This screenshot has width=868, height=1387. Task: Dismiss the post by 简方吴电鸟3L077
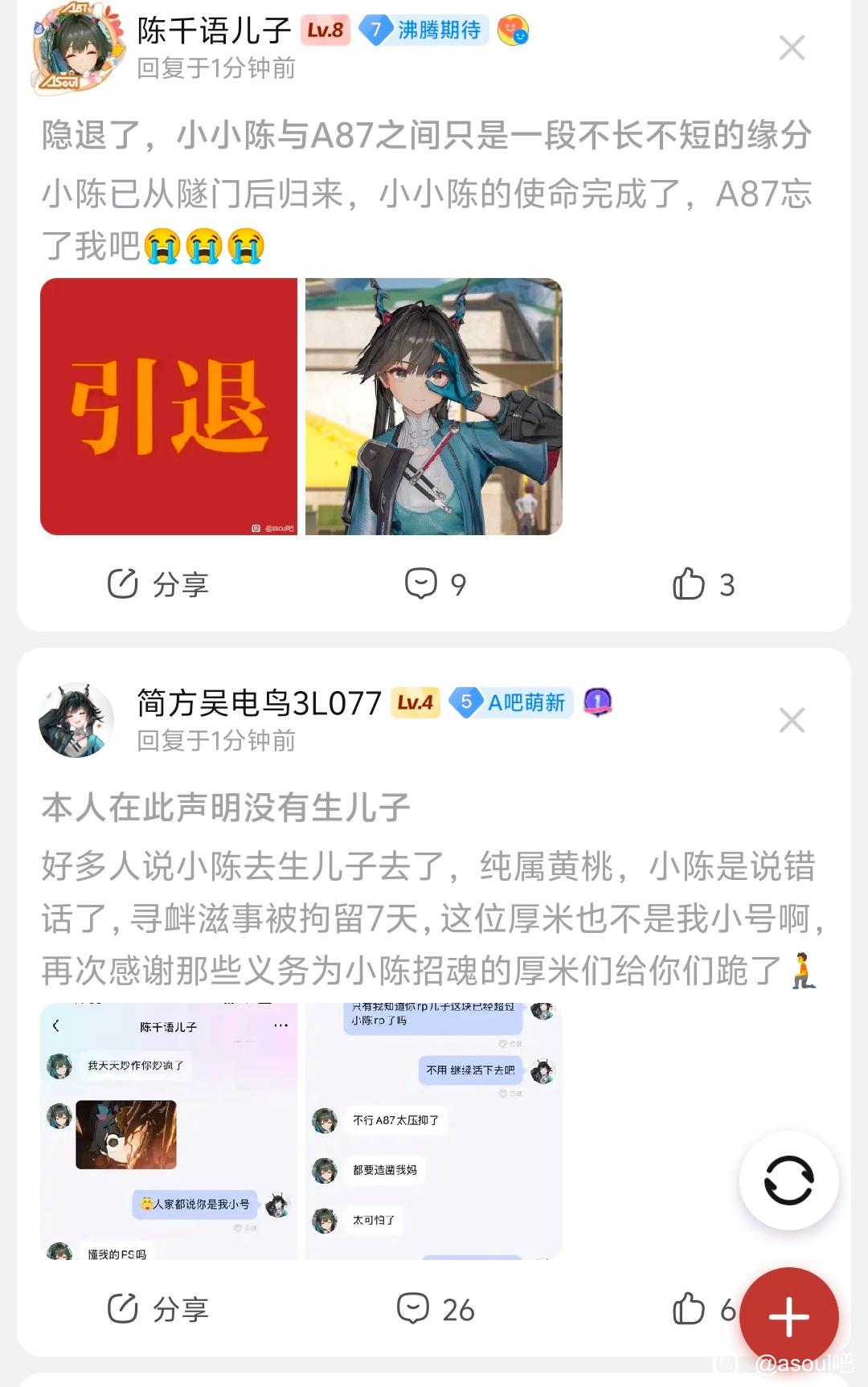(792, 720)
